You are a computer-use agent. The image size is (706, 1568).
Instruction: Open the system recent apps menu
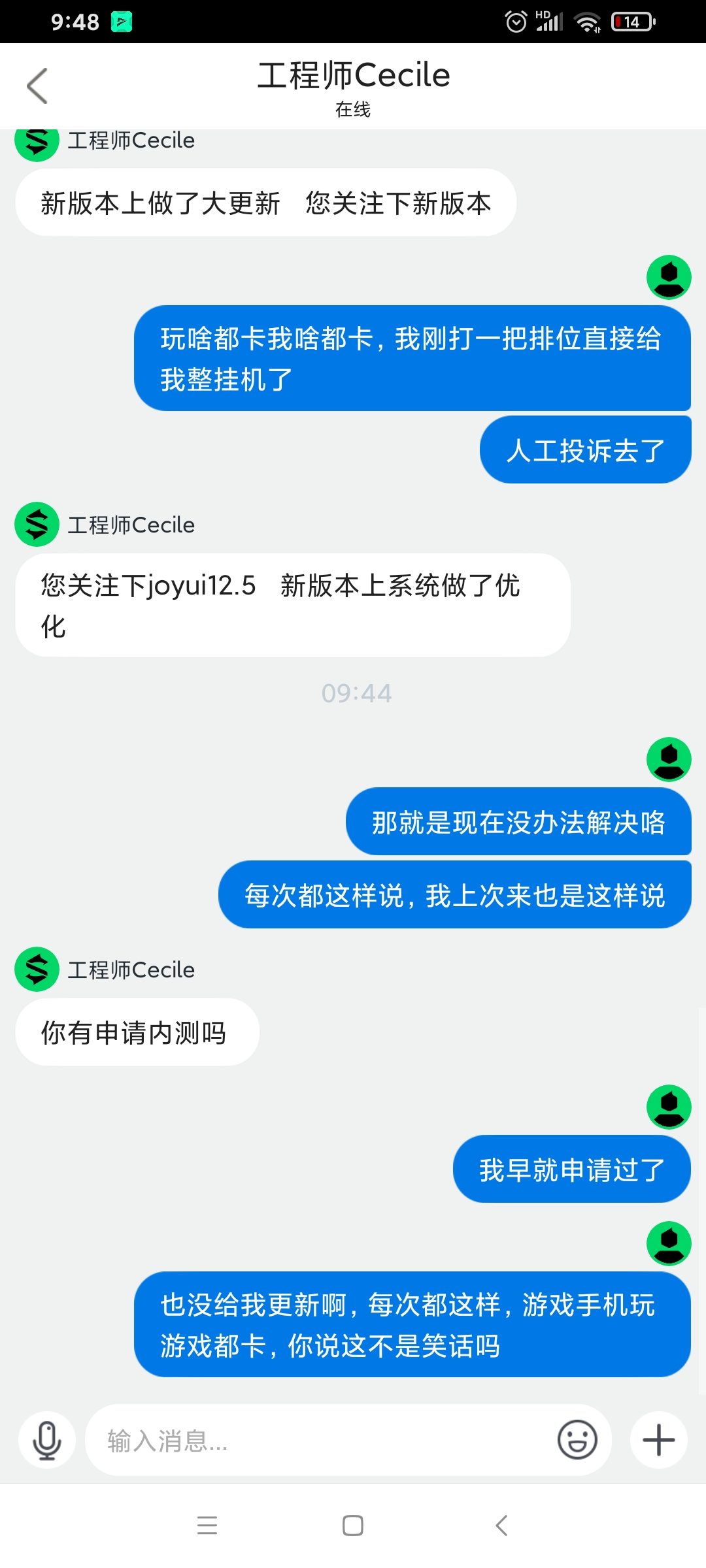tap(207, 1526)
